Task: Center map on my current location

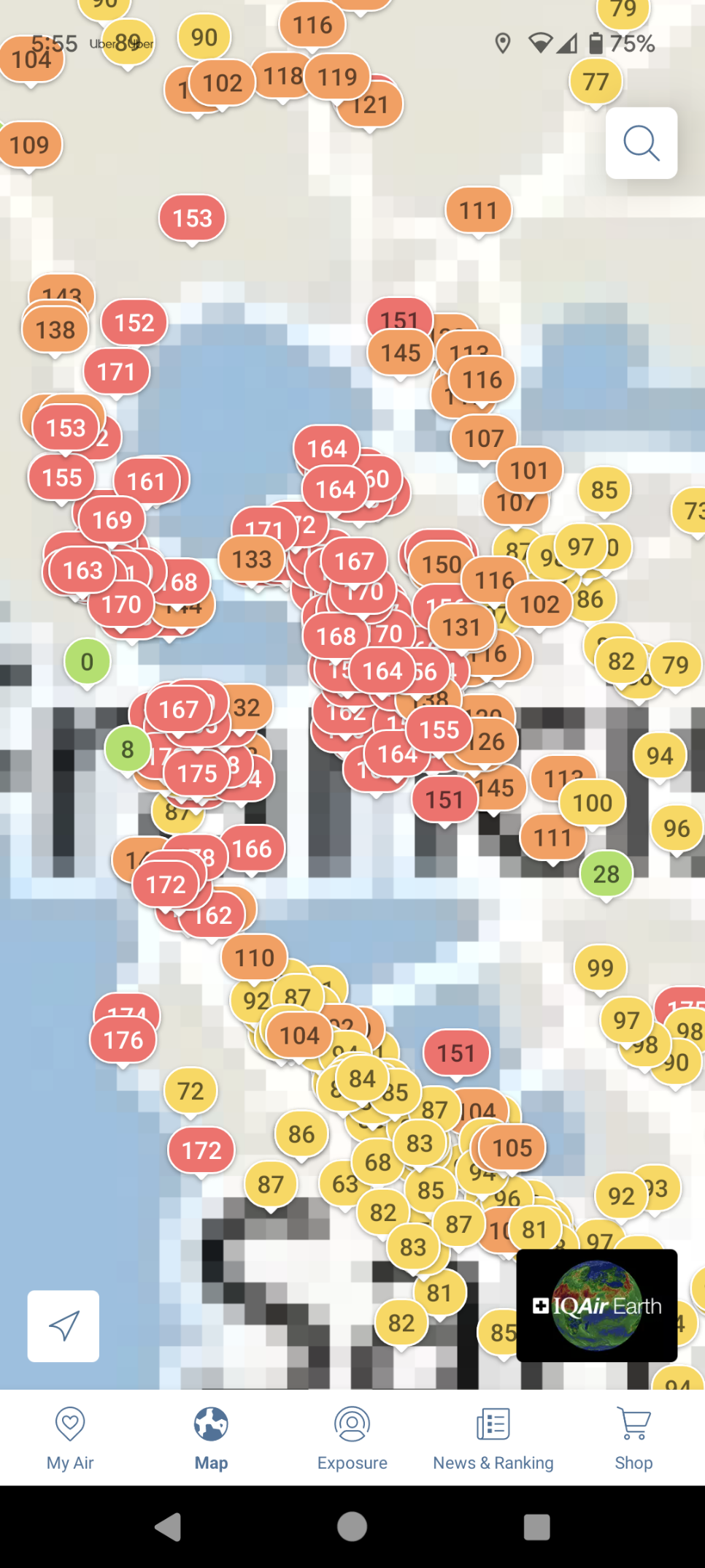Action: click(63, 1326)
